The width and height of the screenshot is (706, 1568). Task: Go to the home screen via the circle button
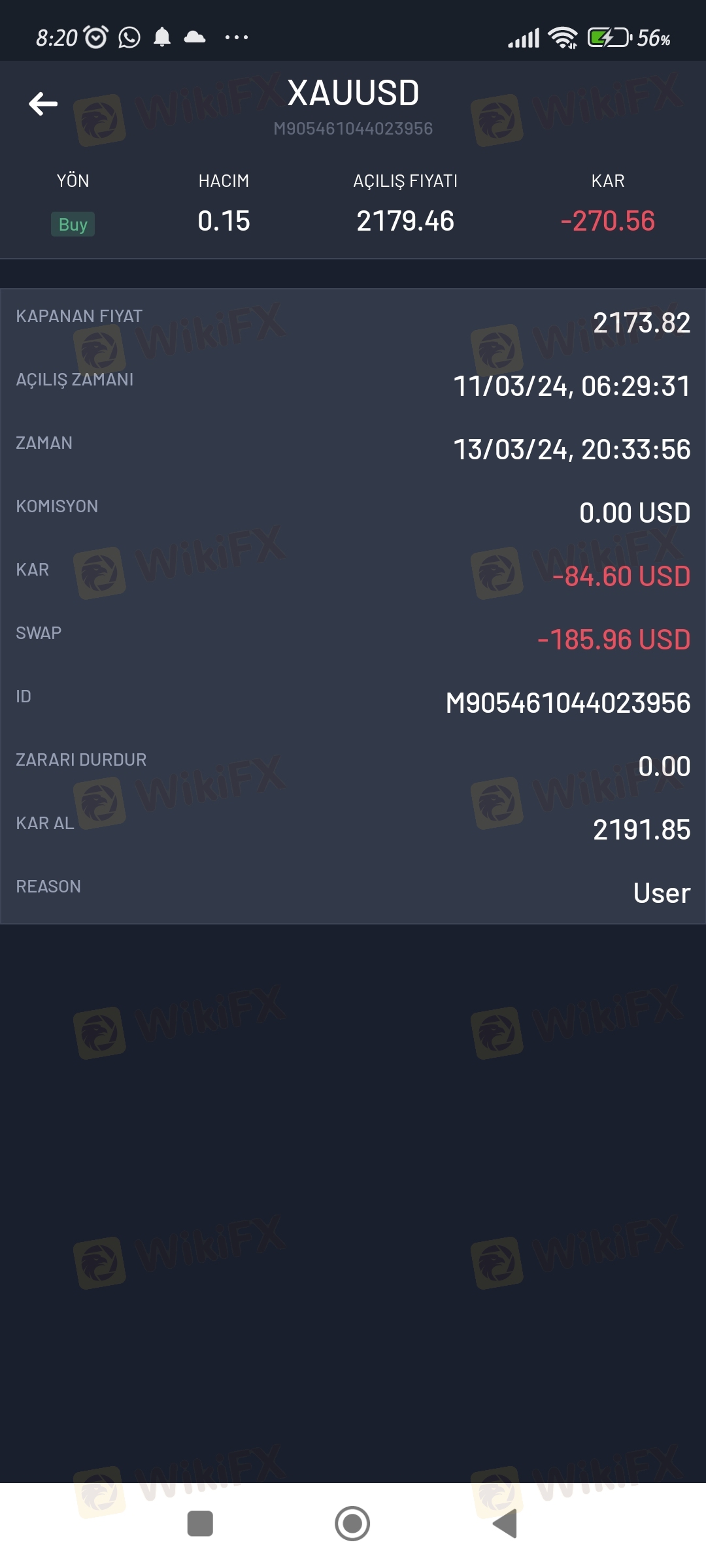point(352,1524)
